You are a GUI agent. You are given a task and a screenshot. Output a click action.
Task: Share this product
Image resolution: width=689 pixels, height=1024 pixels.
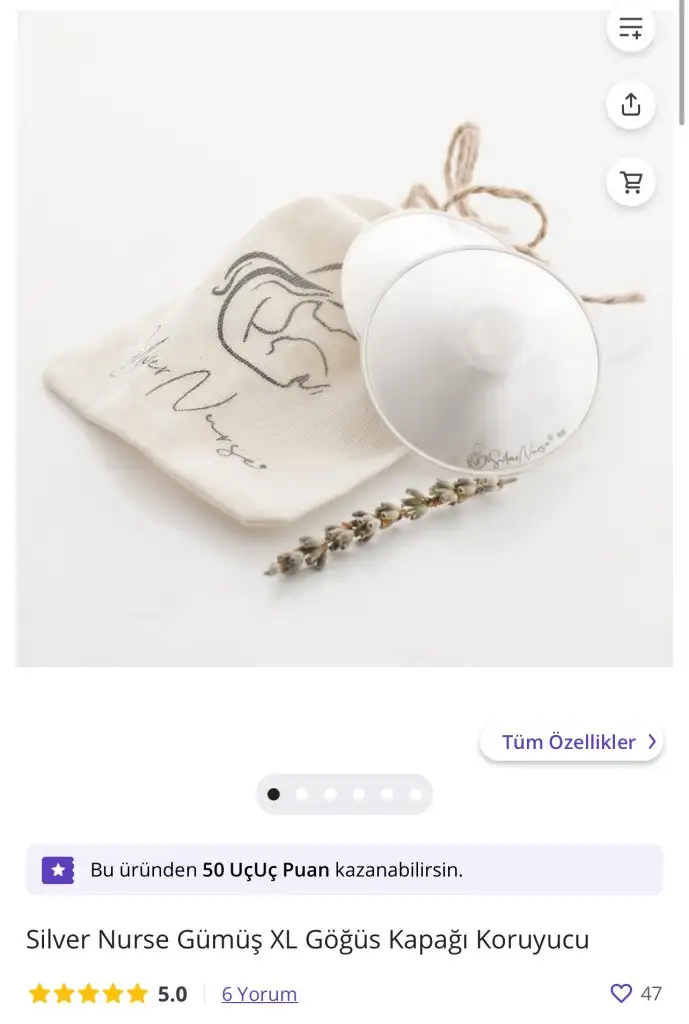(x=630, y=104)
